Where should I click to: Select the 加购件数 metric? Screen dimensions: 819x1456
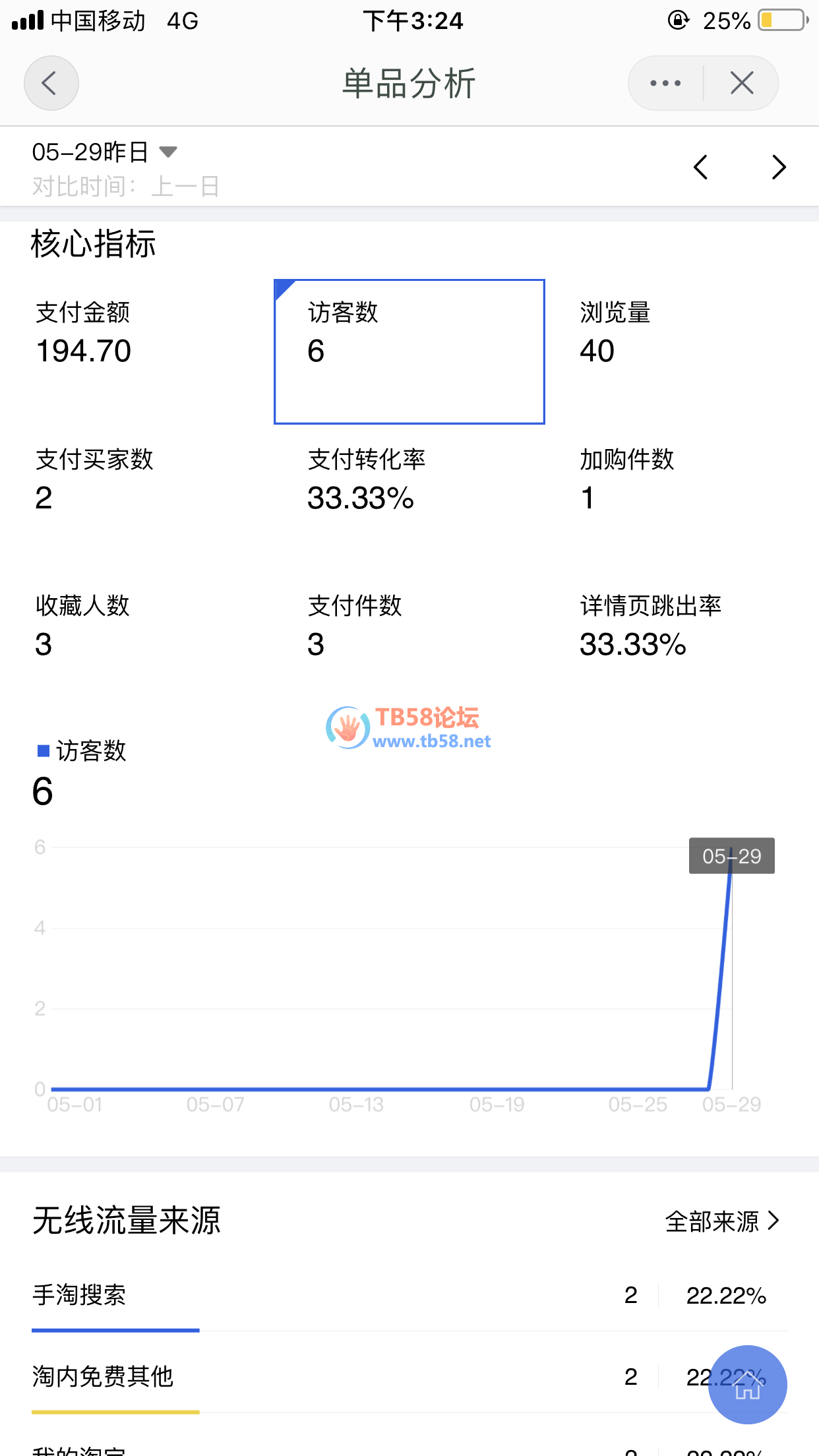click(681, 498)
